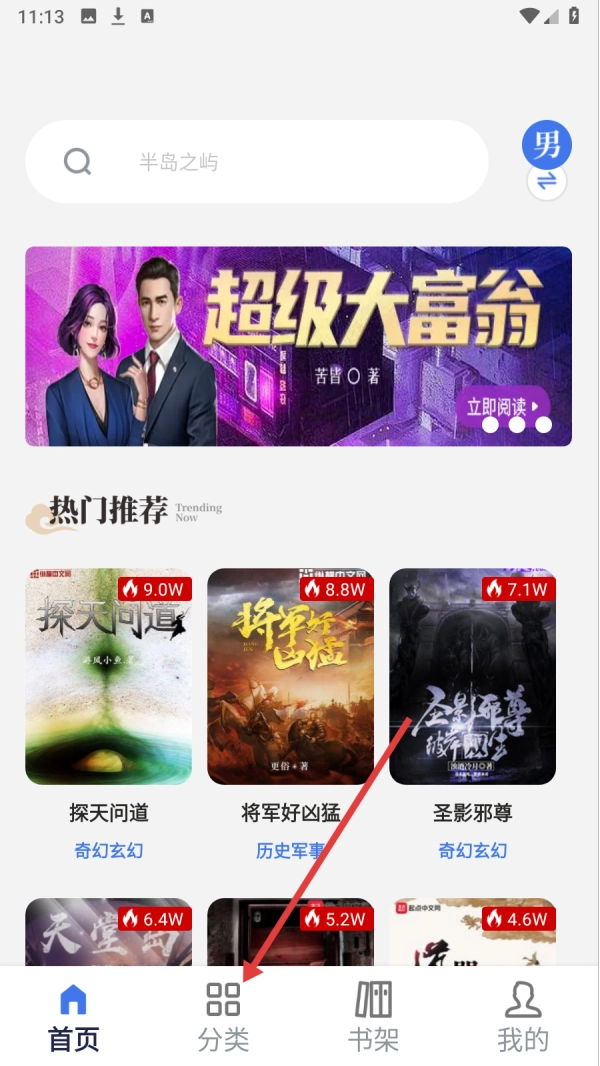Switch channel with the swap arrows icon
The height and width of the screenshot is (1066, 600).
[x=547, y=182]
